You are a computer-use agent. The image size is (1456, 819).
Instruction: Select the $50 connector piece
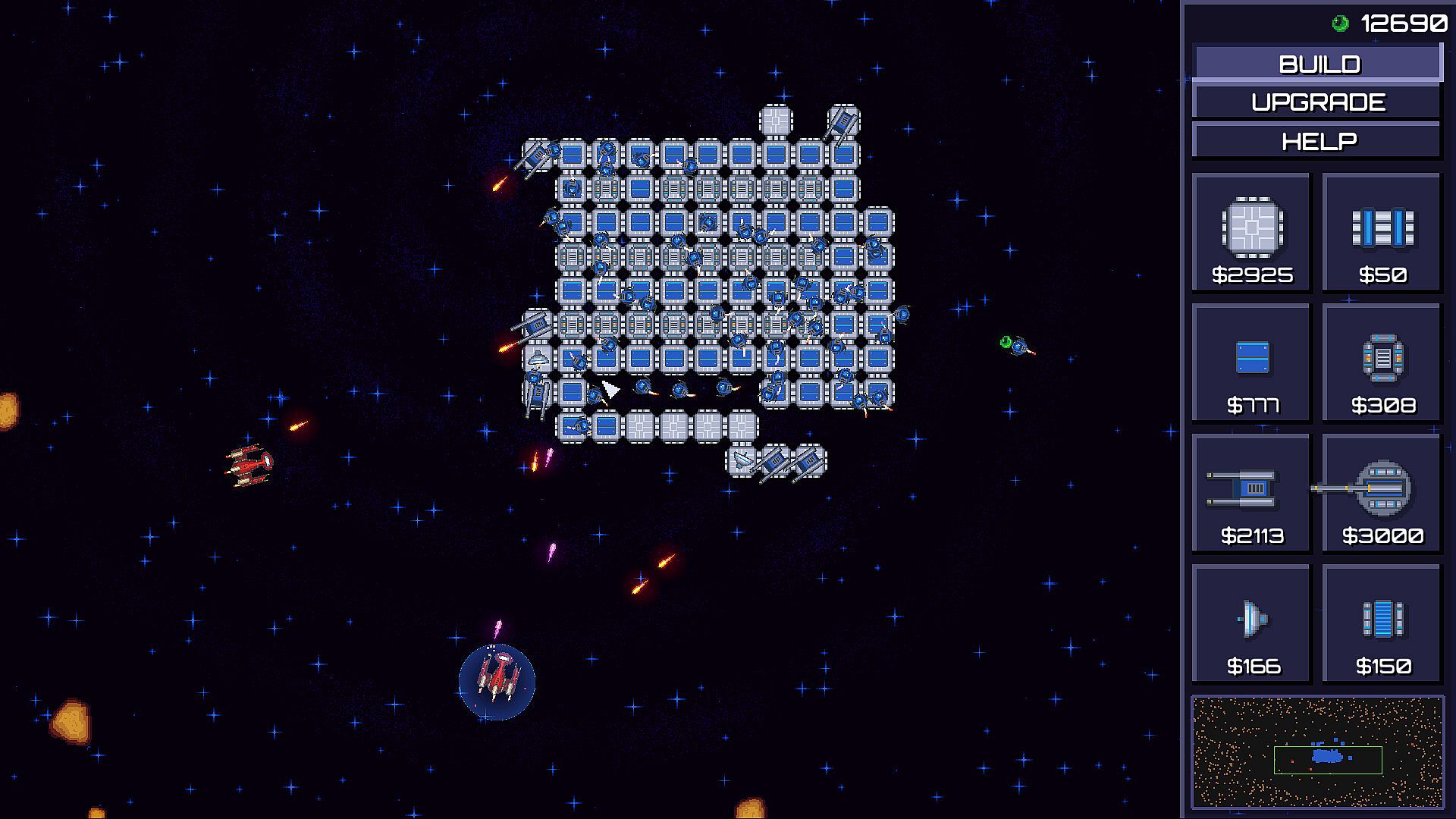point(1382,232)
